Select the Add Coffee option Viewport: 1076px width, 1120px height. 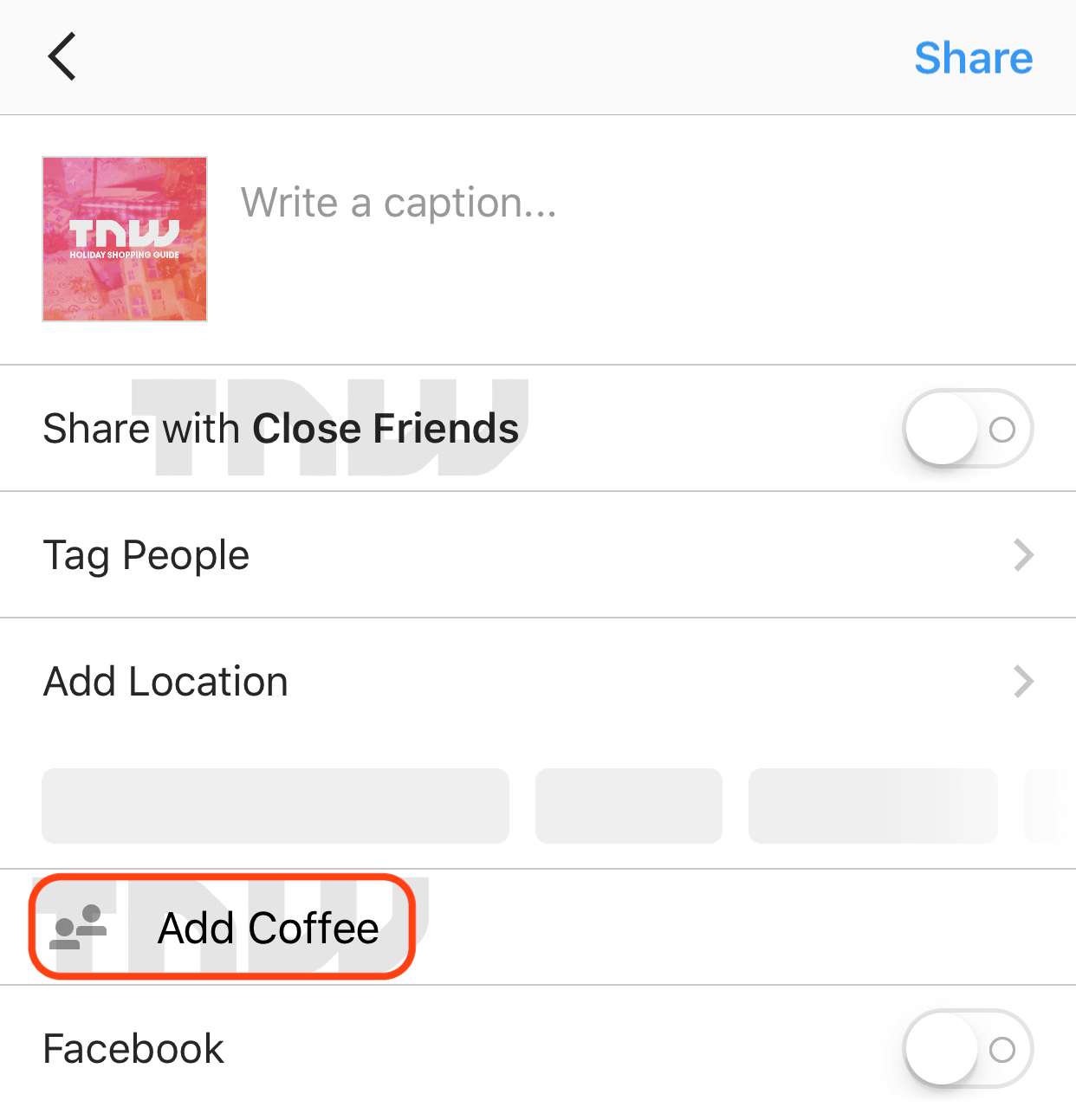pos(224,928)
